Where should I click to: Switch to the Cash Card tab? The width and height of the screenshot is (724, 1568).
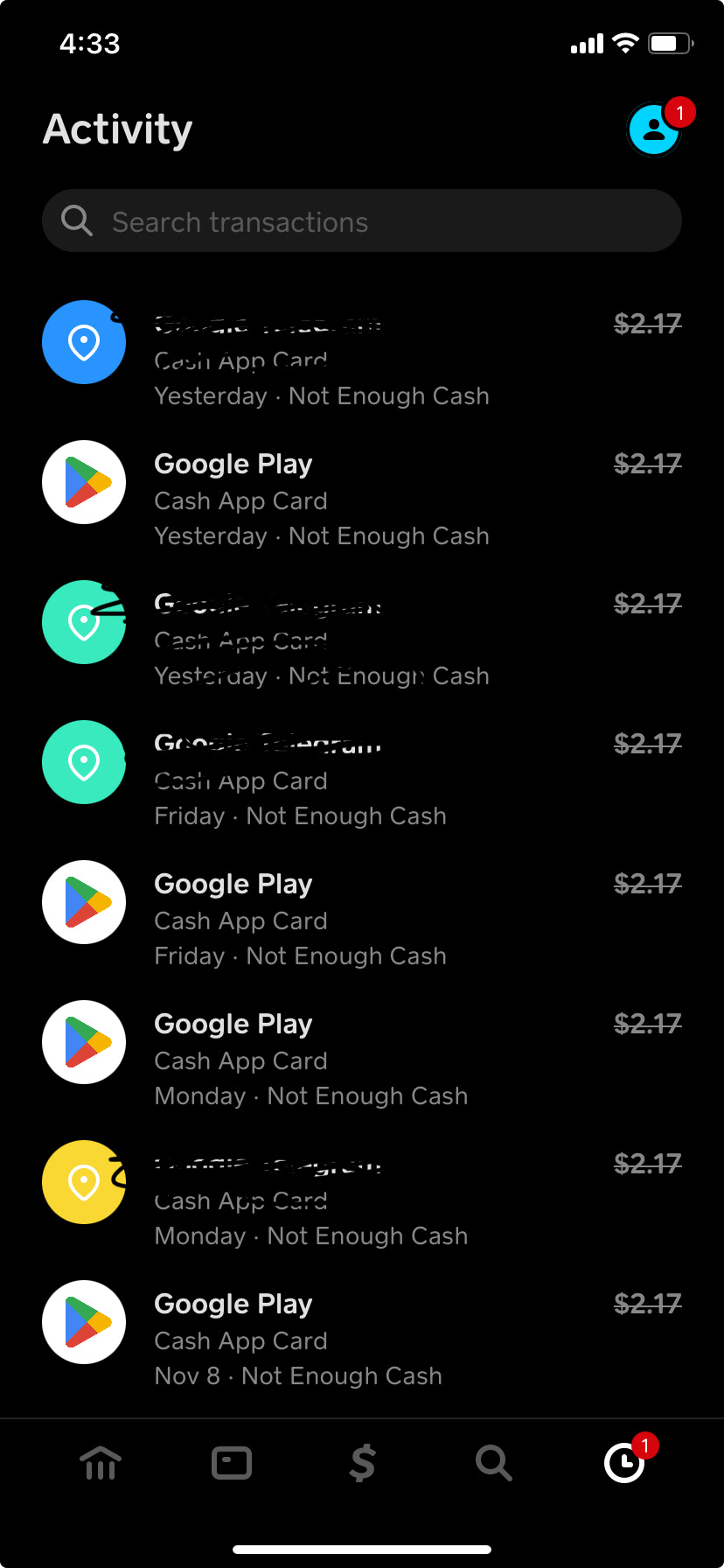tap(232, 1463)
